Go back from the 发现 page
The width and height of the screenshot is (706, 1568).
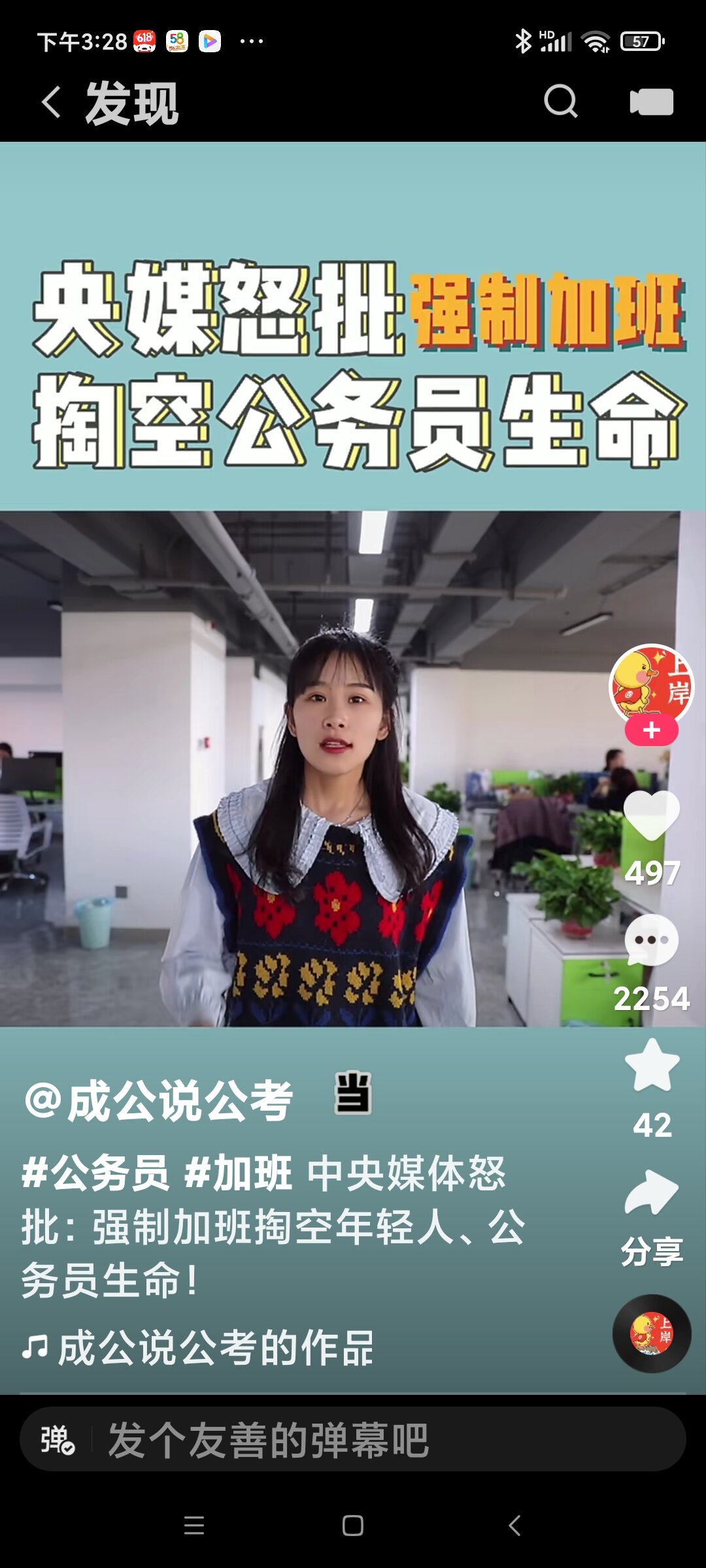[x=51, y=103]
